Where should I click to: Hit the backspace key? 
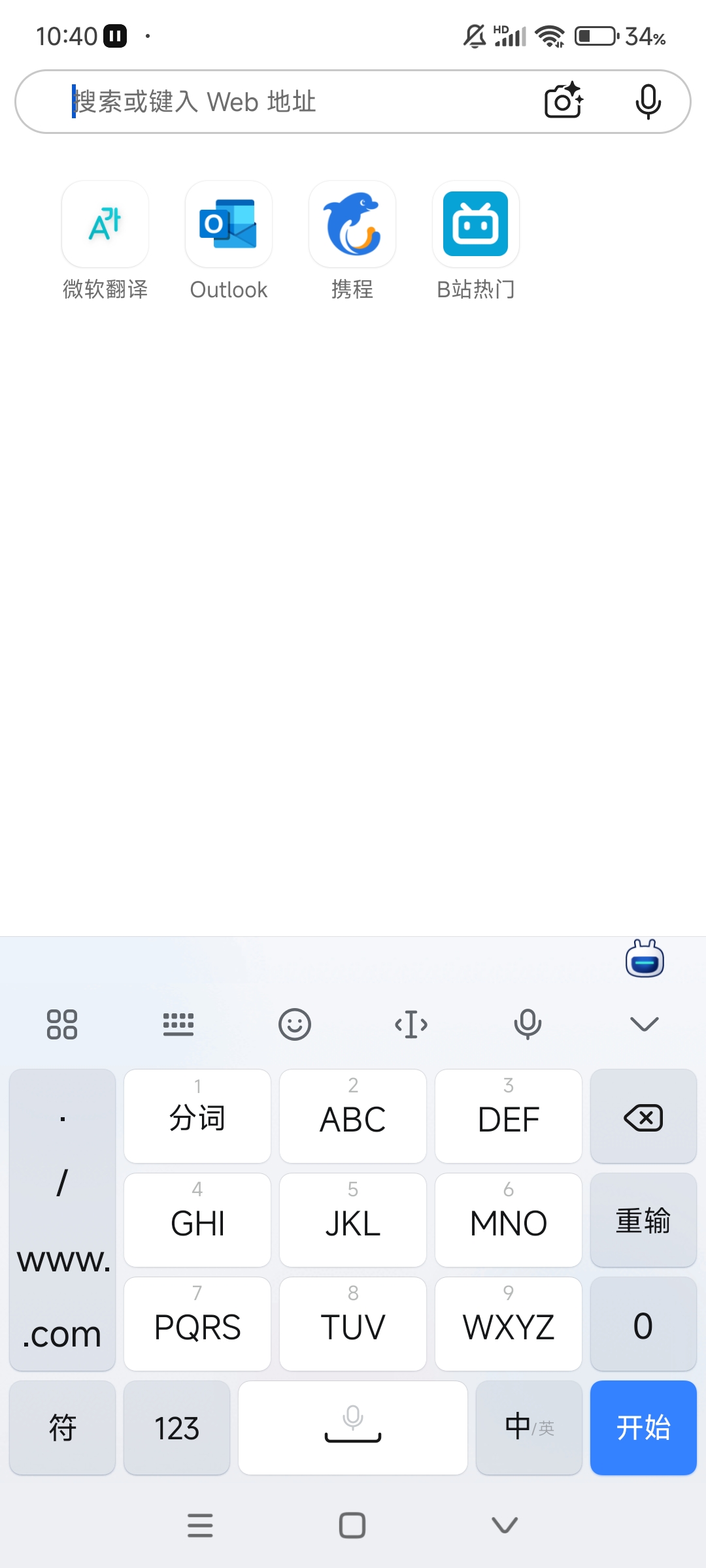point(643,1117)
